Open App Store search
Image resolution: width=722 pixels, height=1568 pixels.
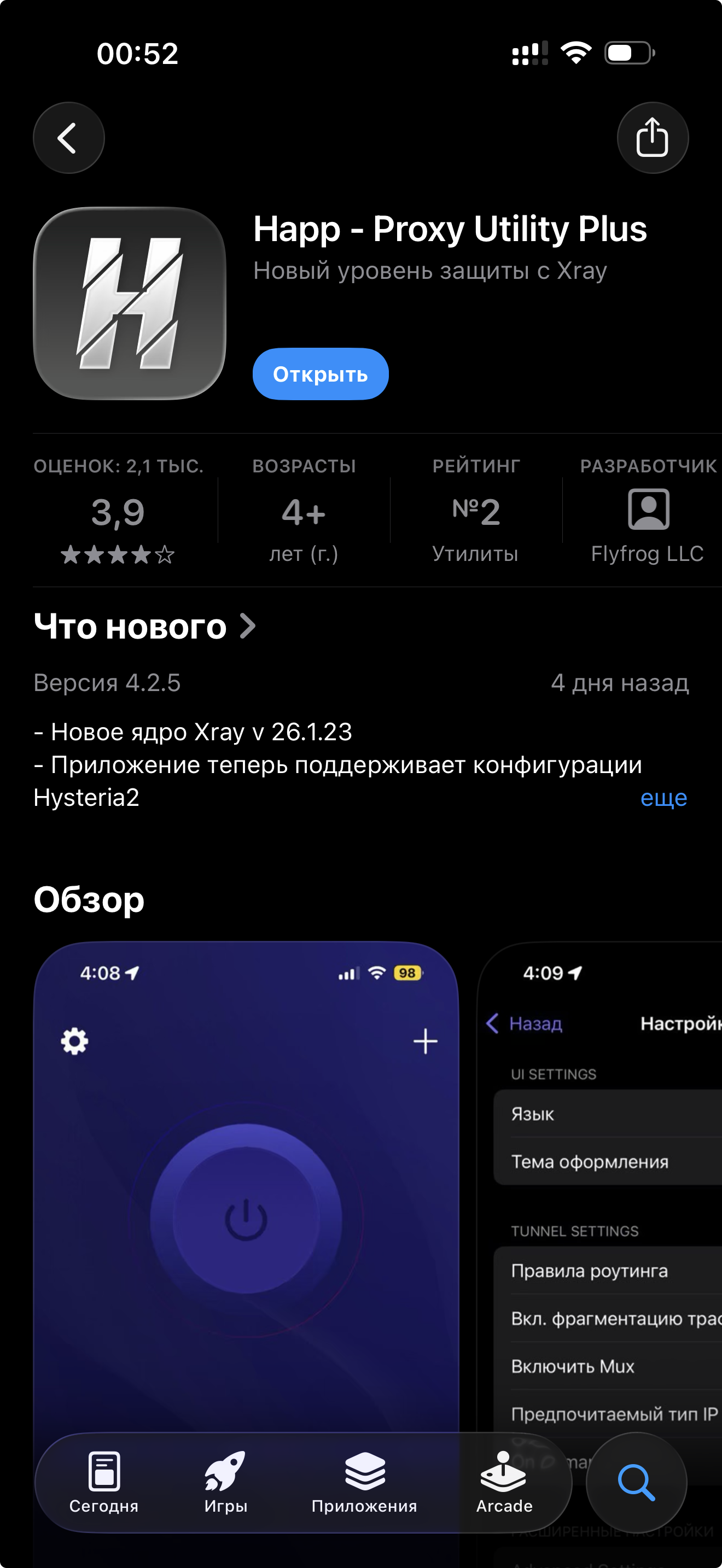[x=636, y=1483]
